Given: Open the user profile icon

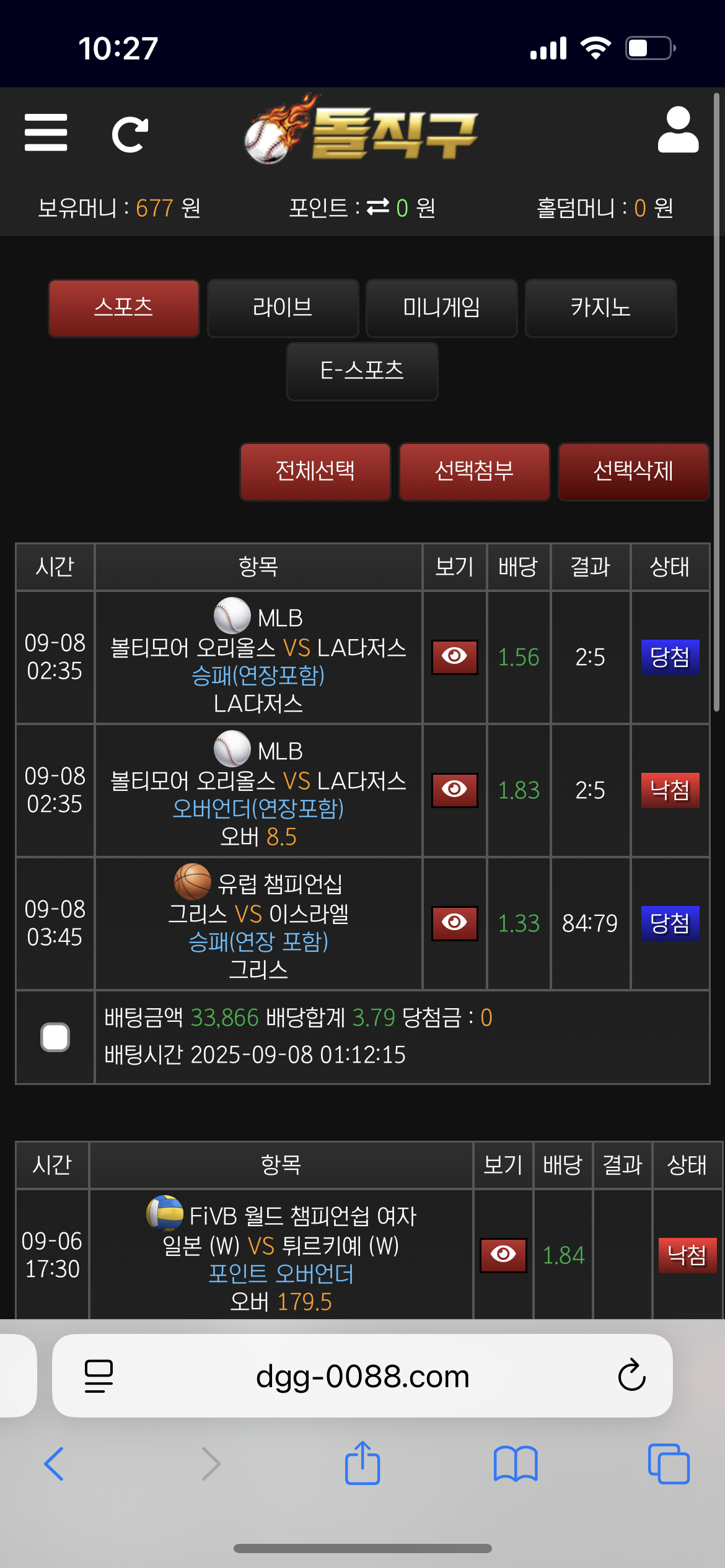Looking at the screenshot, I should pos(678,129).
